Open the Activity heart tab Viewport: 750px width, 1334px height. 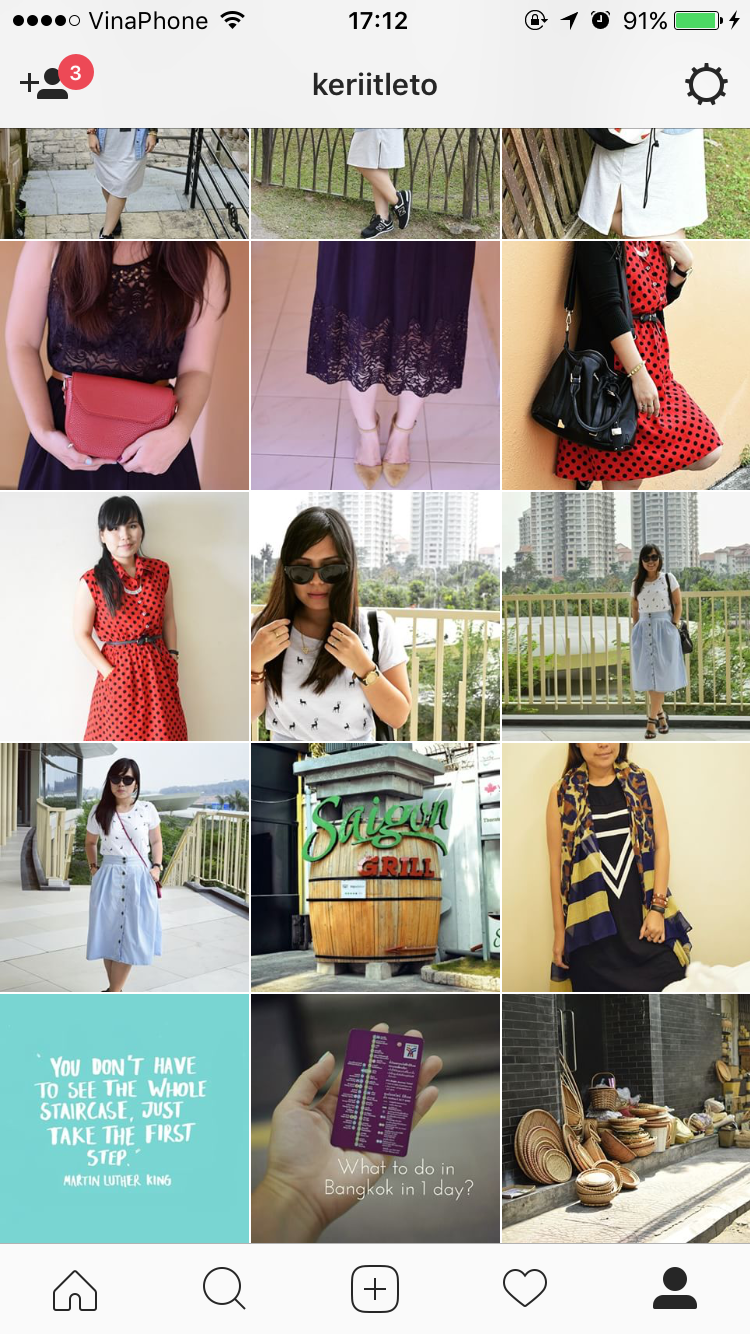(x=525, y=1289)
